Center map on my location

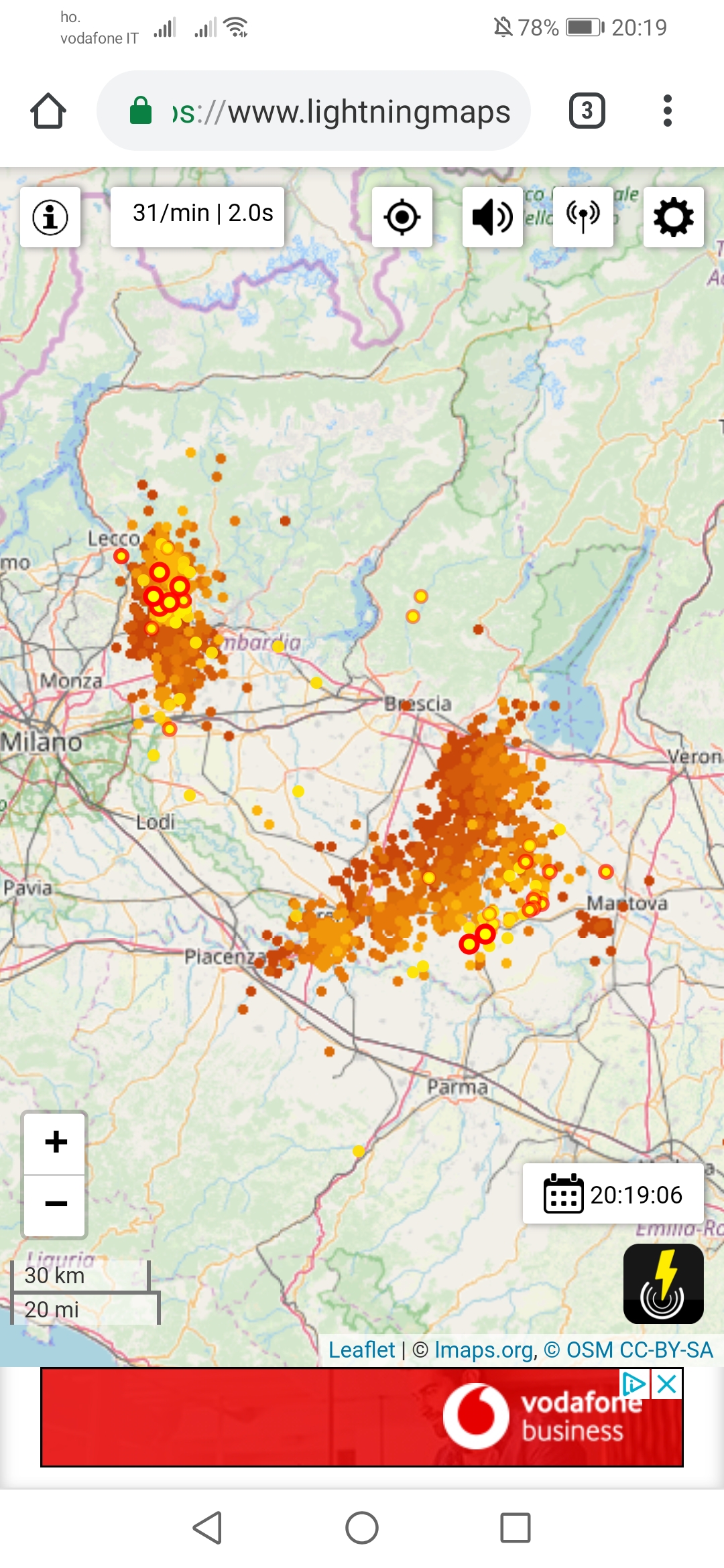[x=402, y=217]
